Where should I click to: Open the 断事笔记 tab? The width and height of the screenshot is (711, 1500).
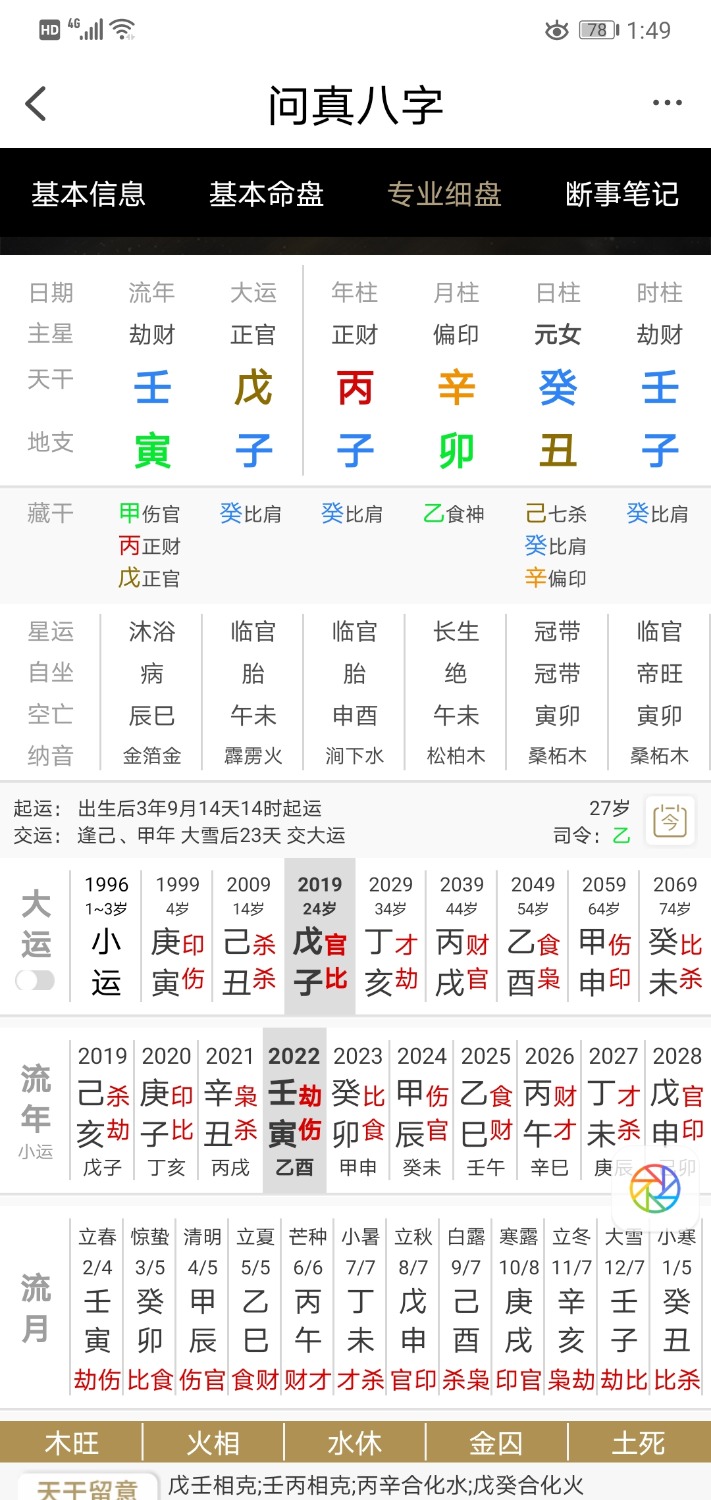(622, 194)
